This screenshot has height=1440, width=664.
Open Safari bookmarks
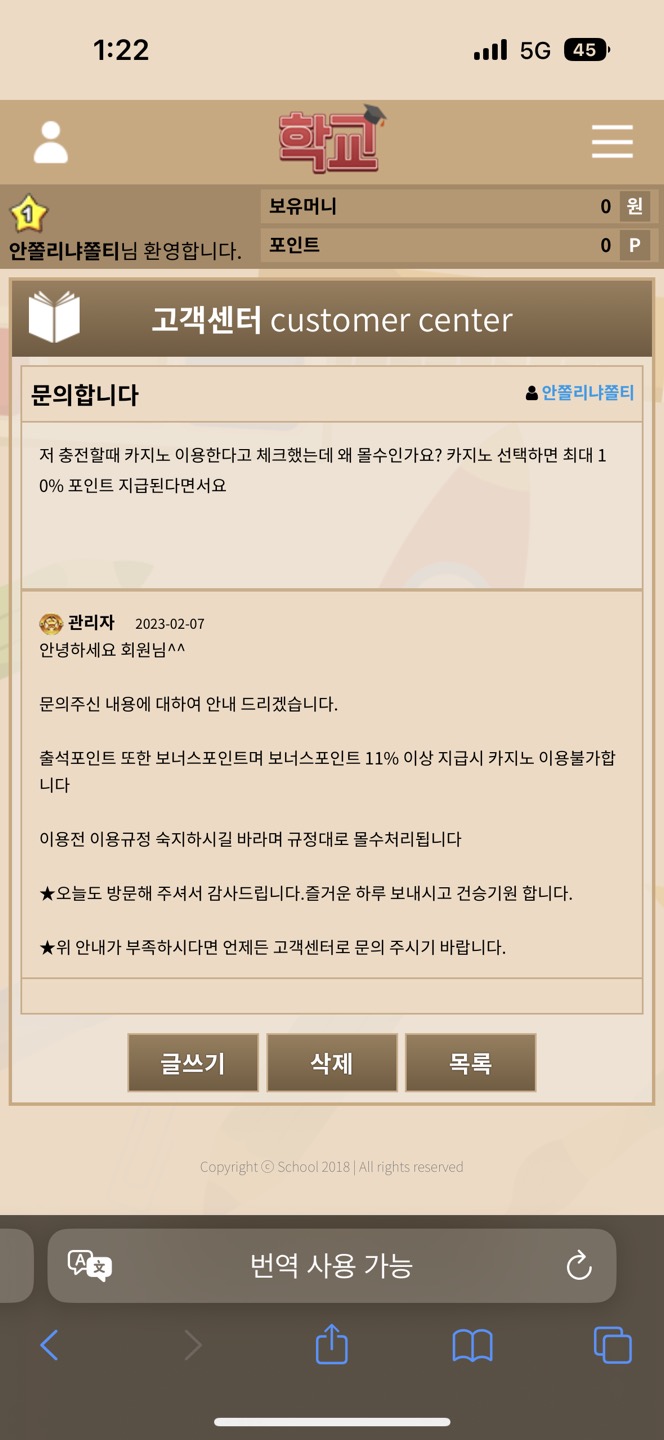(472, 1346)
